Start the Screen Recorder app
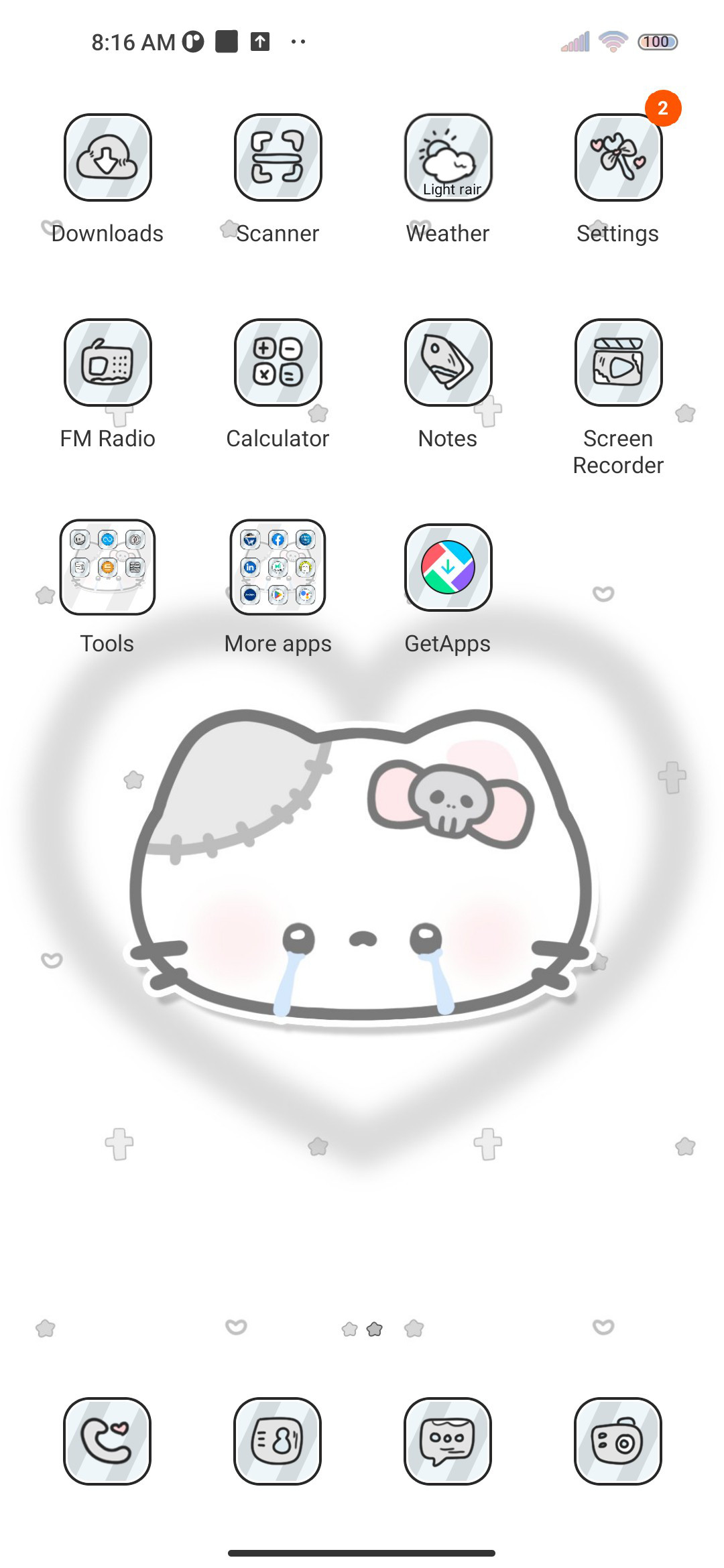724x1568 pixels. tap(618, 363)
